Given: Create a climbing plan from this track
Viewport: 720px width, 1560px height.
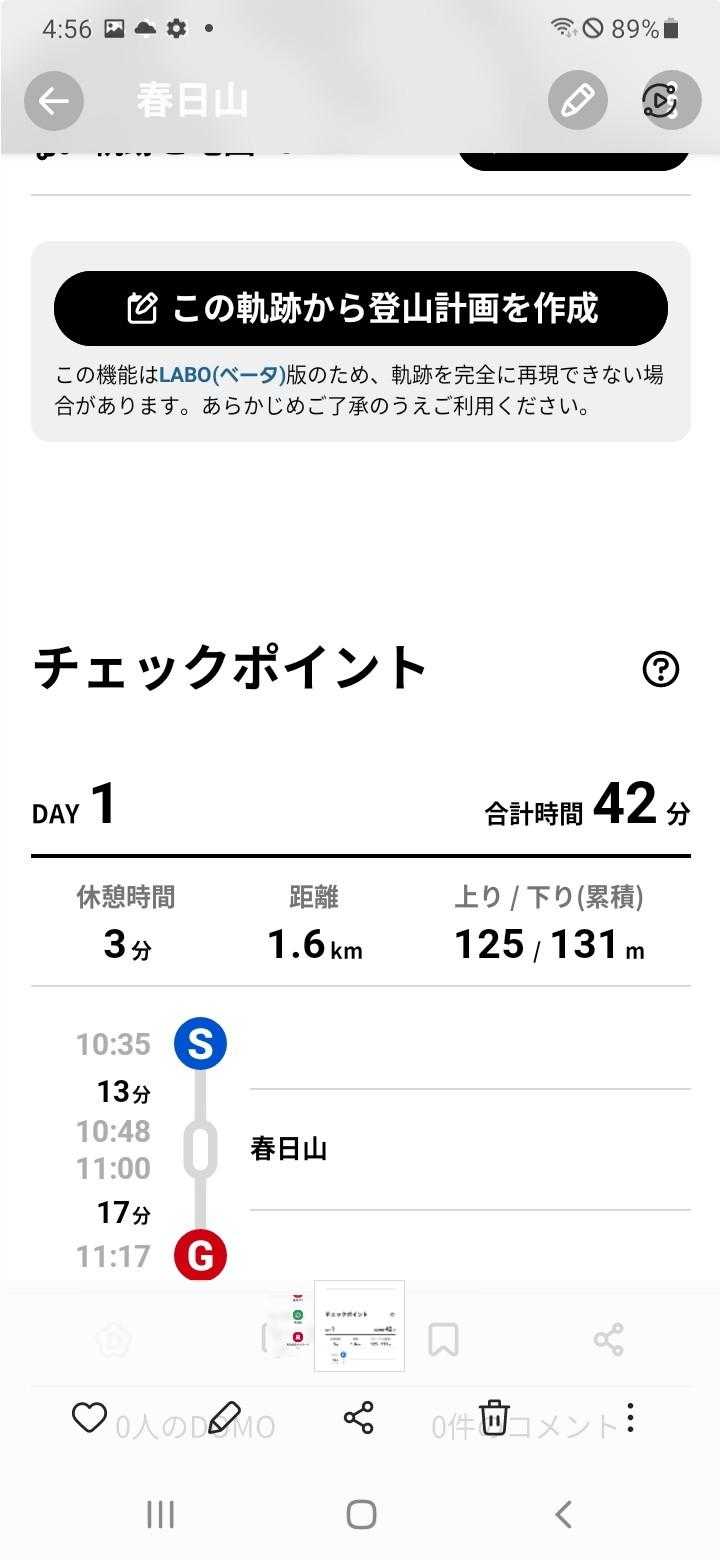Looking at the screenshot, I should click(360, 308).
